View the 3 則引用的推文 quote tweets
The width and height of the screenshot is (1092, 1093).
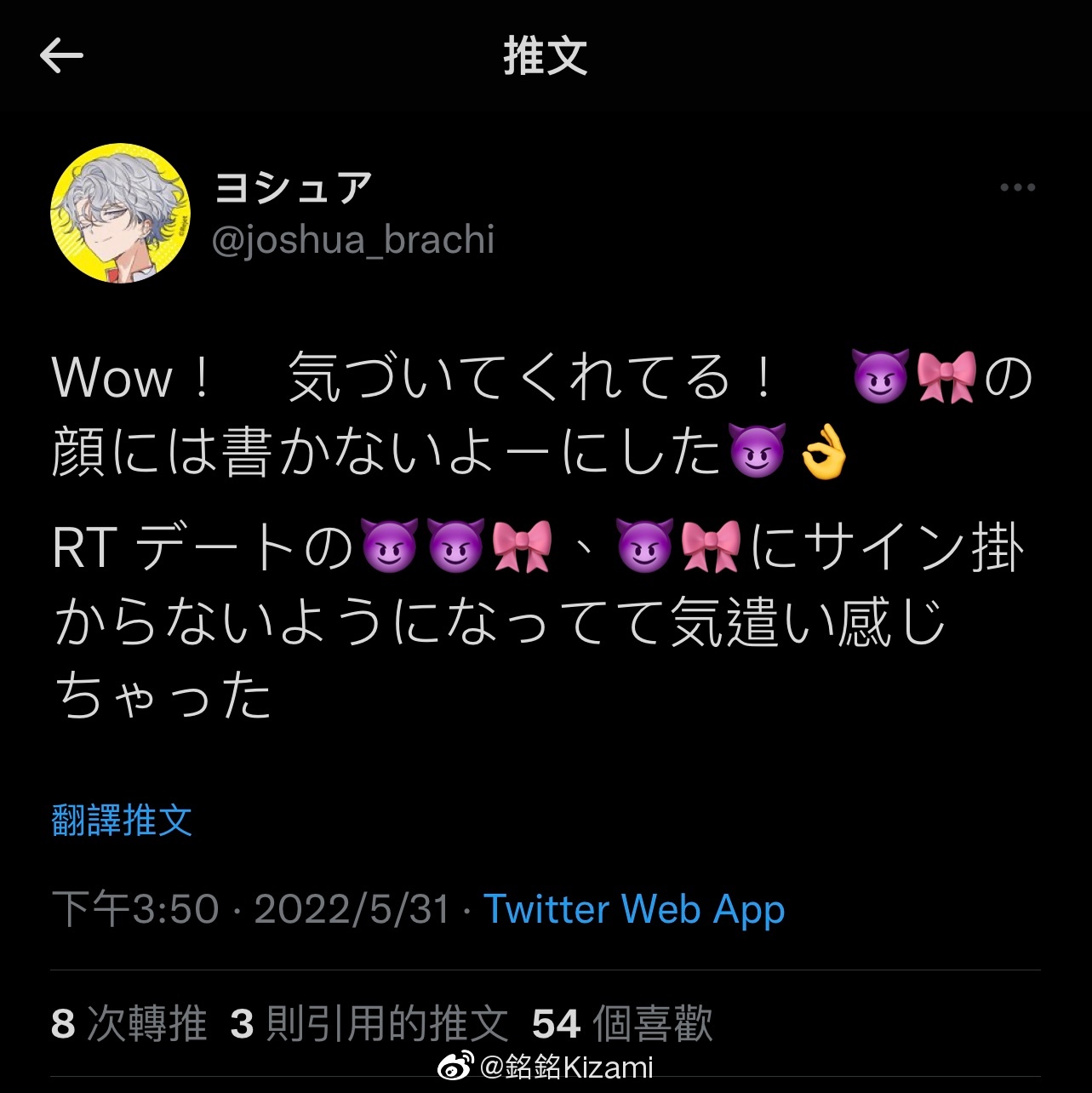(369, 1023)
